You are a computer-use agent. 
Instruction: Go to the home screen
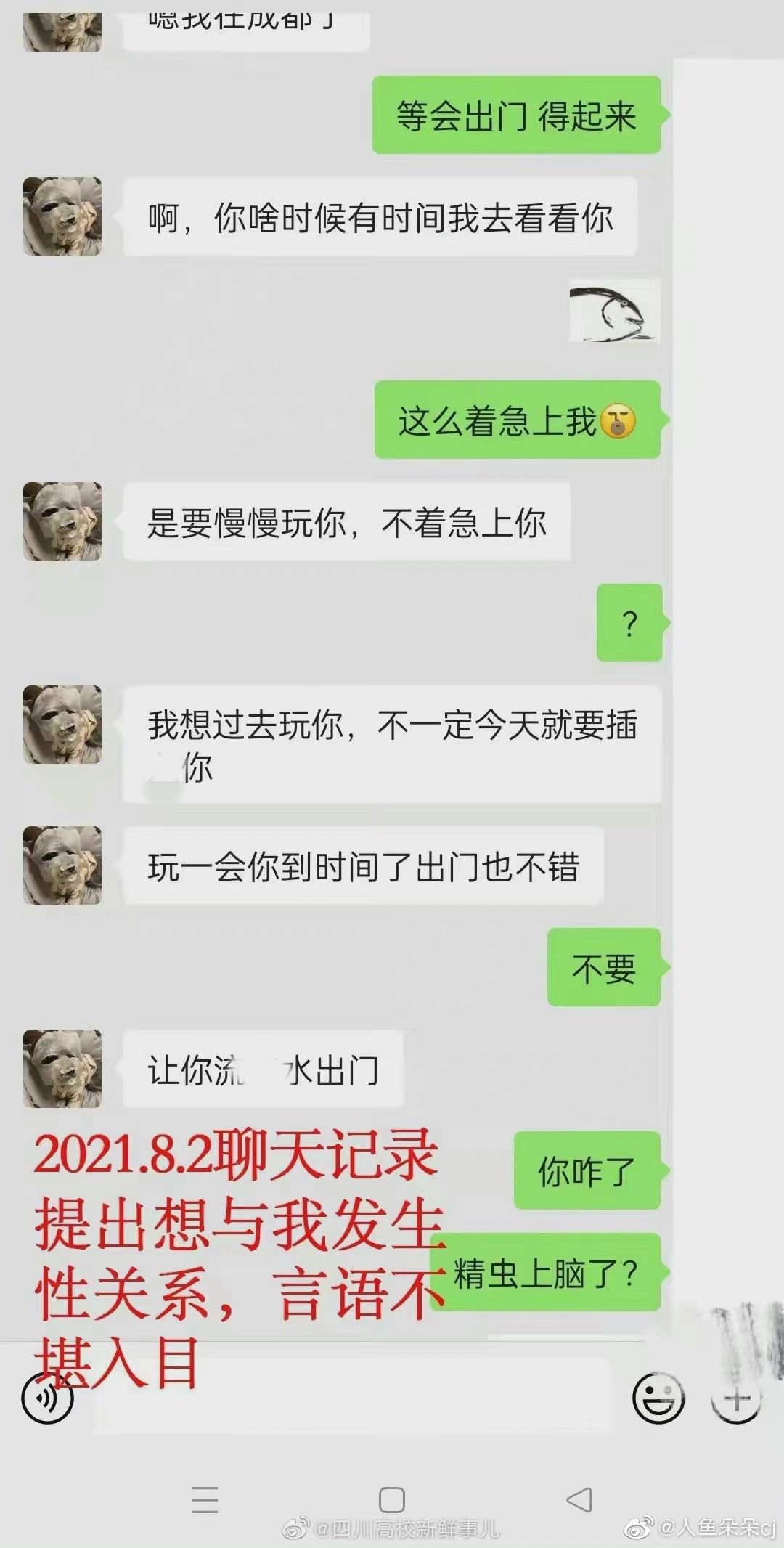392,1499
